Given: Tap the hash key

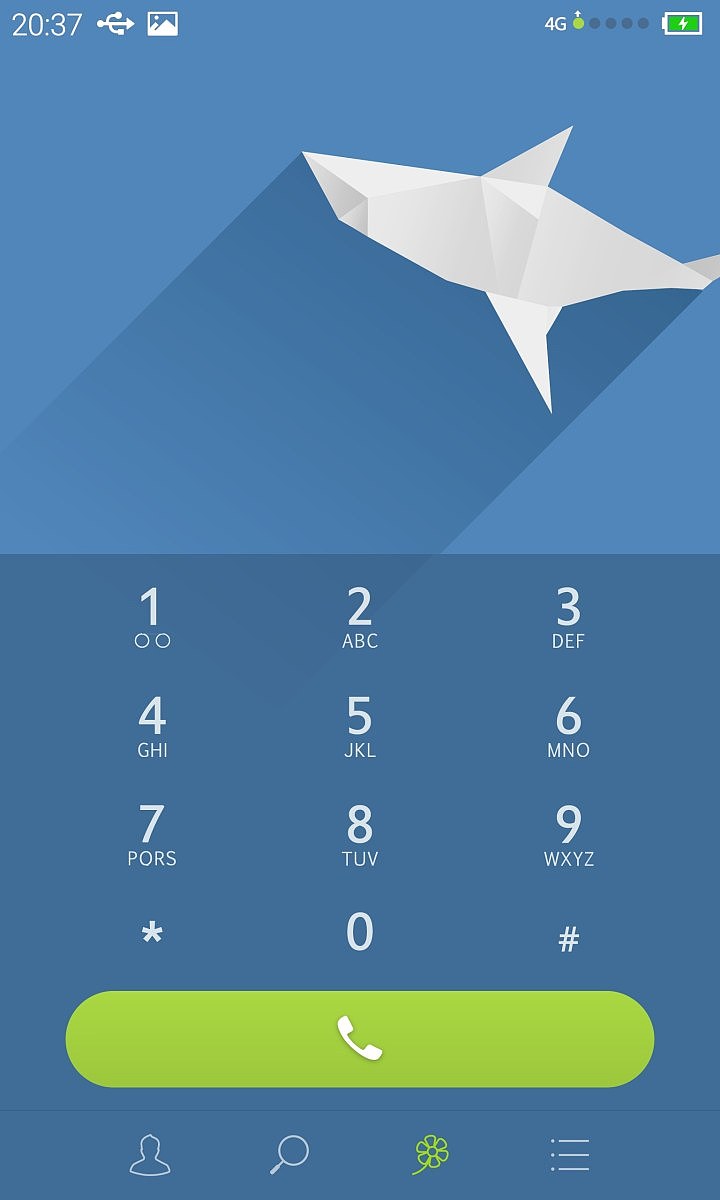Looking at the screenshot, I should tap(568, 938).
